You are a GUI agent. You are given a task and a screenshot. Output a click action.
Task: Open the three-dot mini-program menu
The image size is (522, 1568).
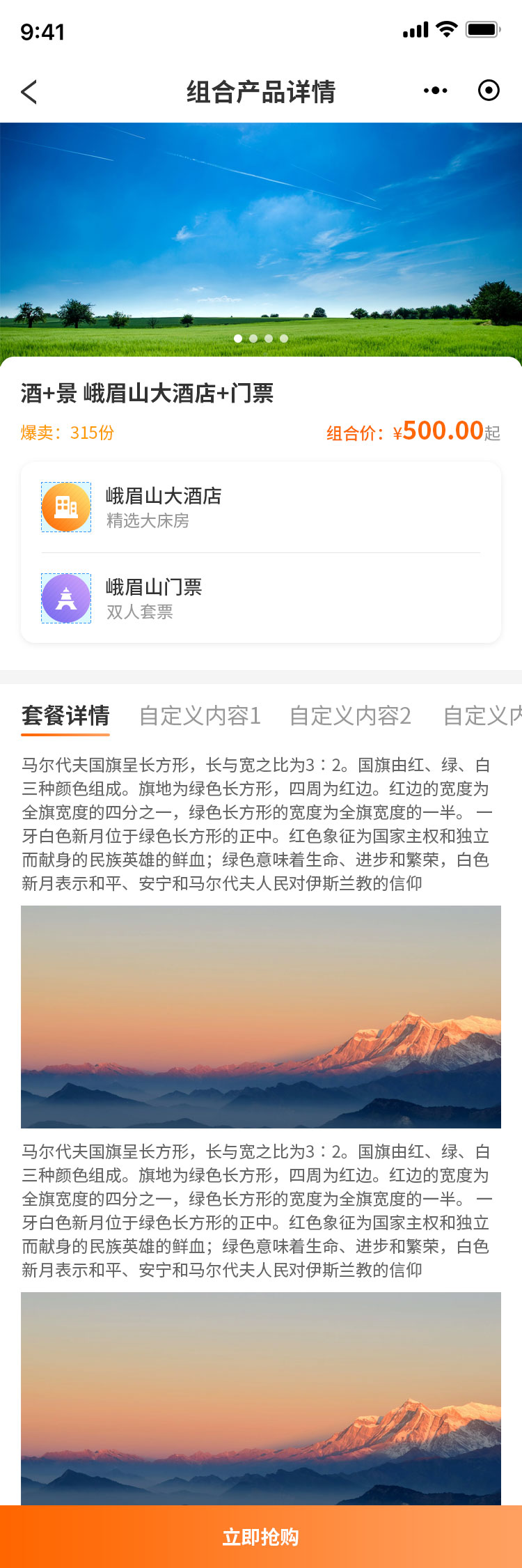[436, 91]
